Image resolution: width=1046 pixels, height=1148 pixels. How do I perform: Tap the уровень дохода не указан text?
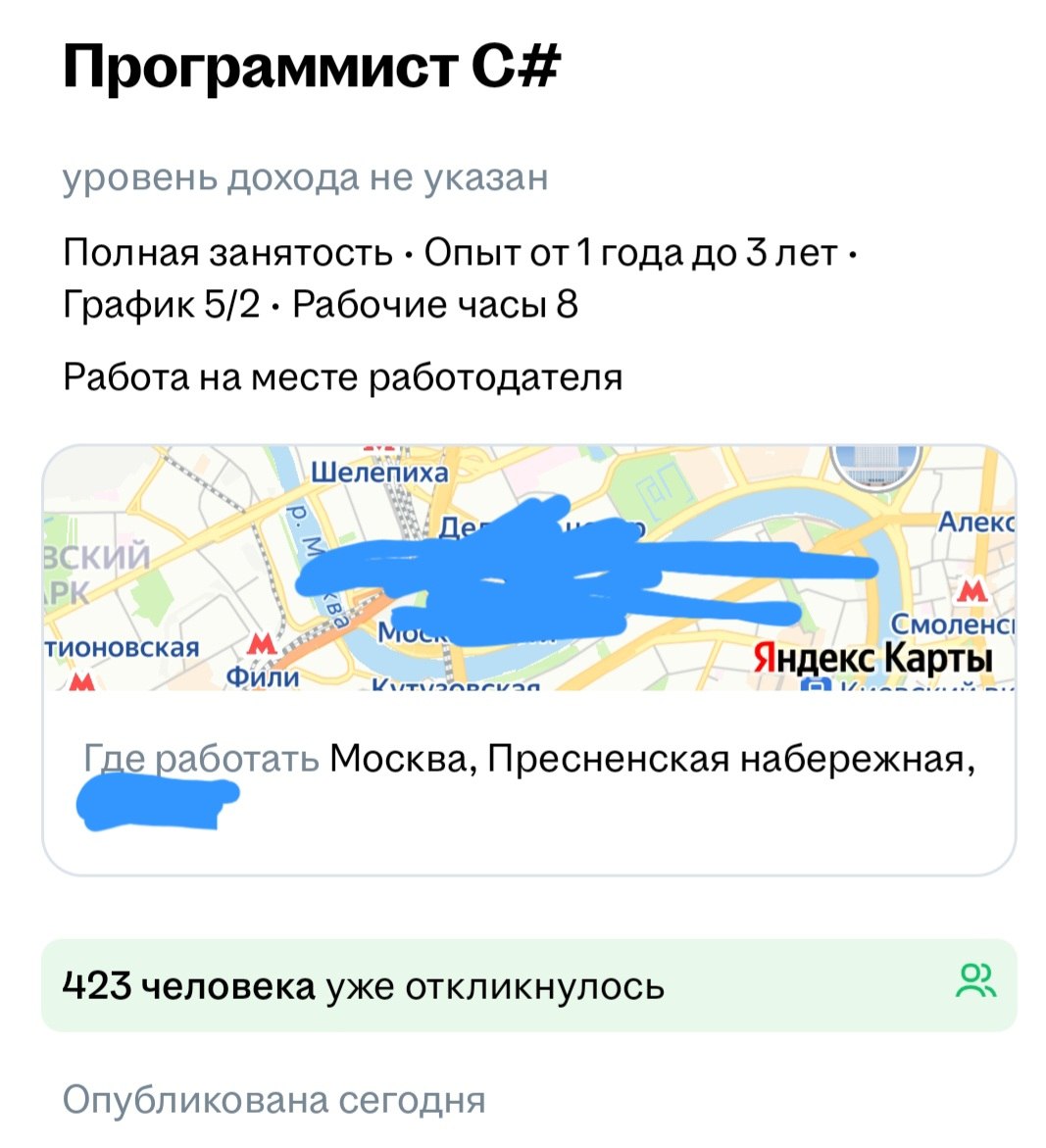306,177
